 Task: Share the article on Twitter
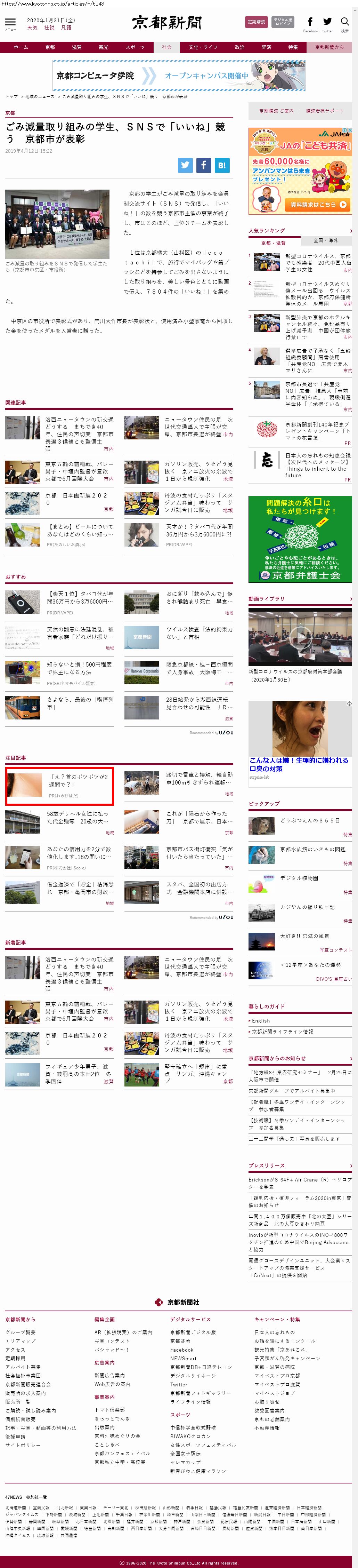point(185,164)
